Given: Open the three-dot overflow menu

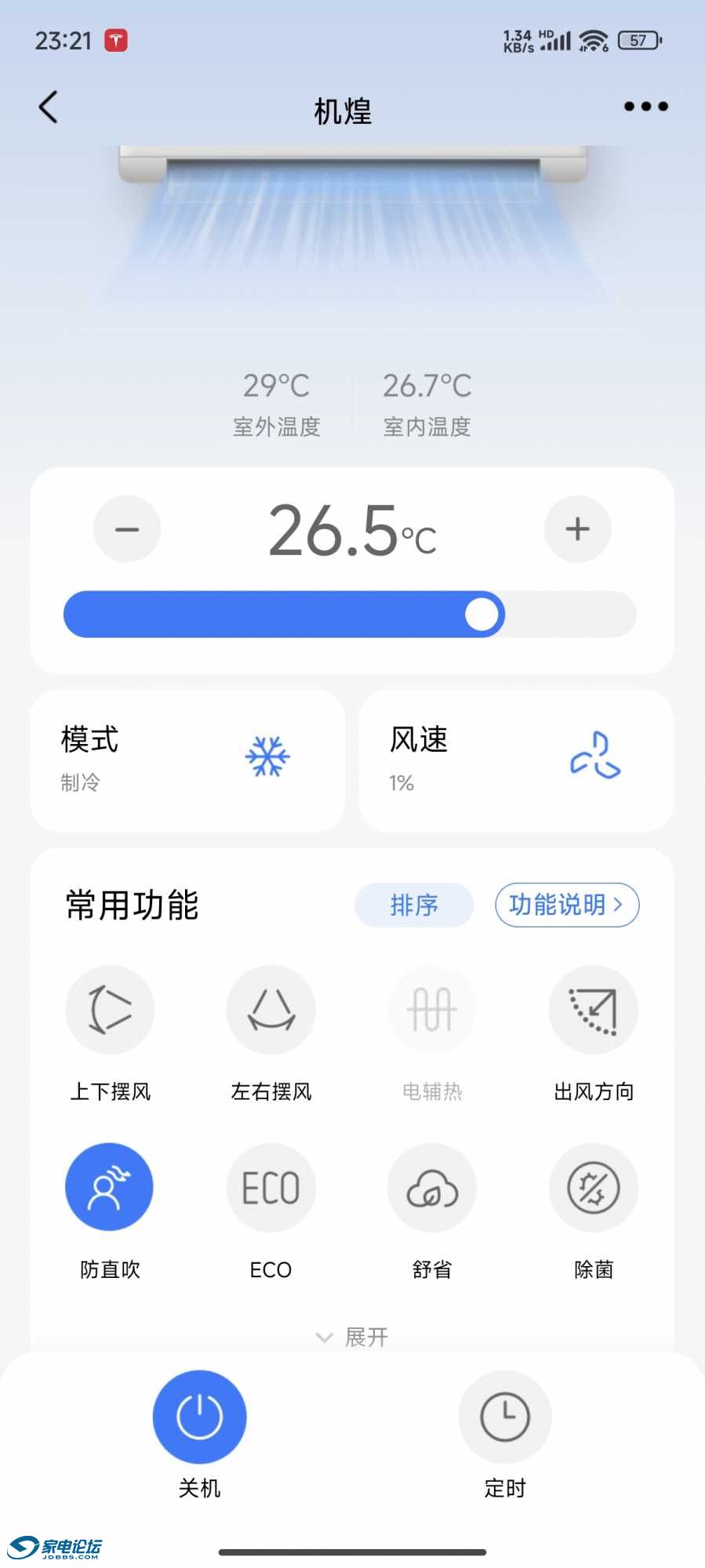Looking at the screenshot, I should [645, 107].
